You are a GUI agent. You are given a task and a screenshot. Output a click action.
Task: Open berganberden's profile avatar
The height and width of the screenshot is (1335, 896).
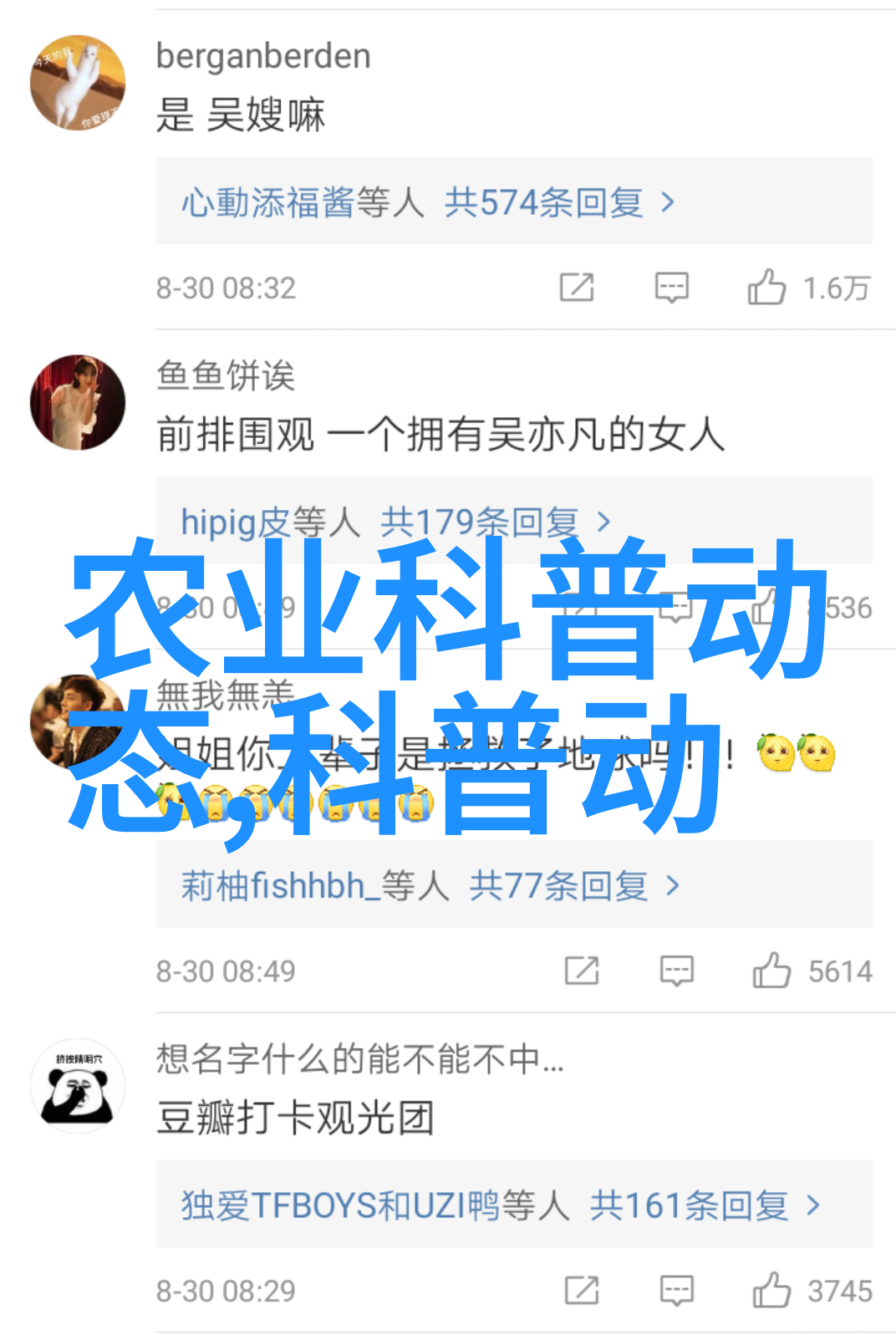coord(78,82)
